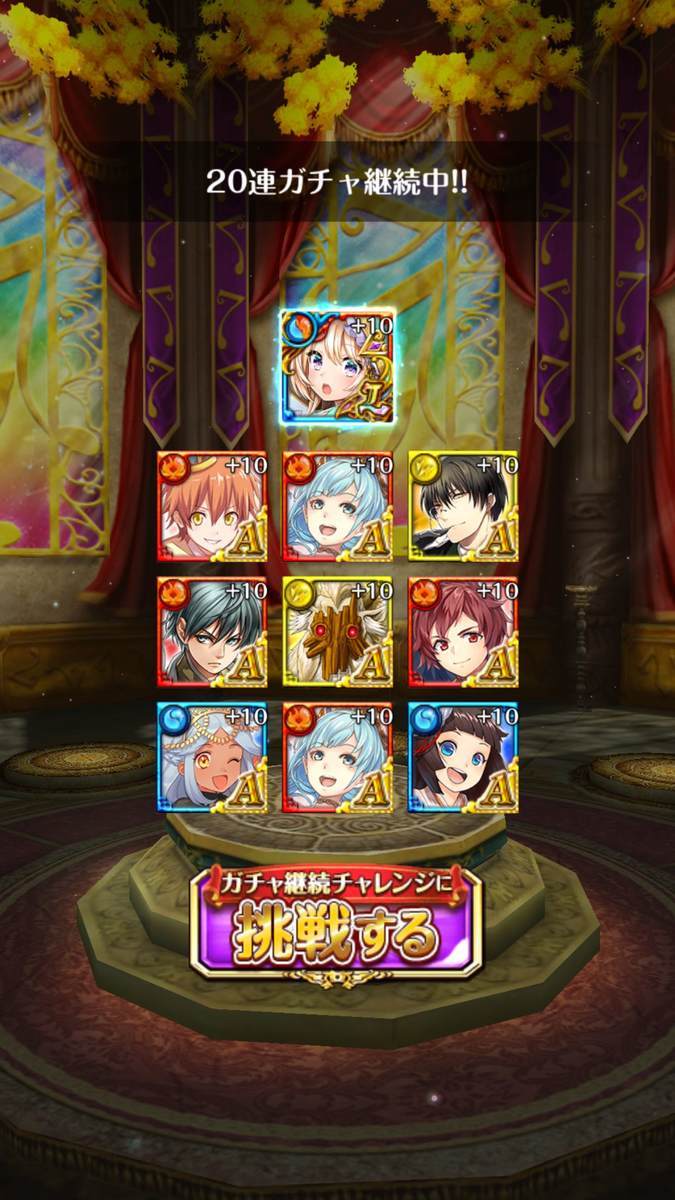Tap the 挑戦する gacha continue challenge button
This screenshot has height=1200, width=675.
pos(337,921)
